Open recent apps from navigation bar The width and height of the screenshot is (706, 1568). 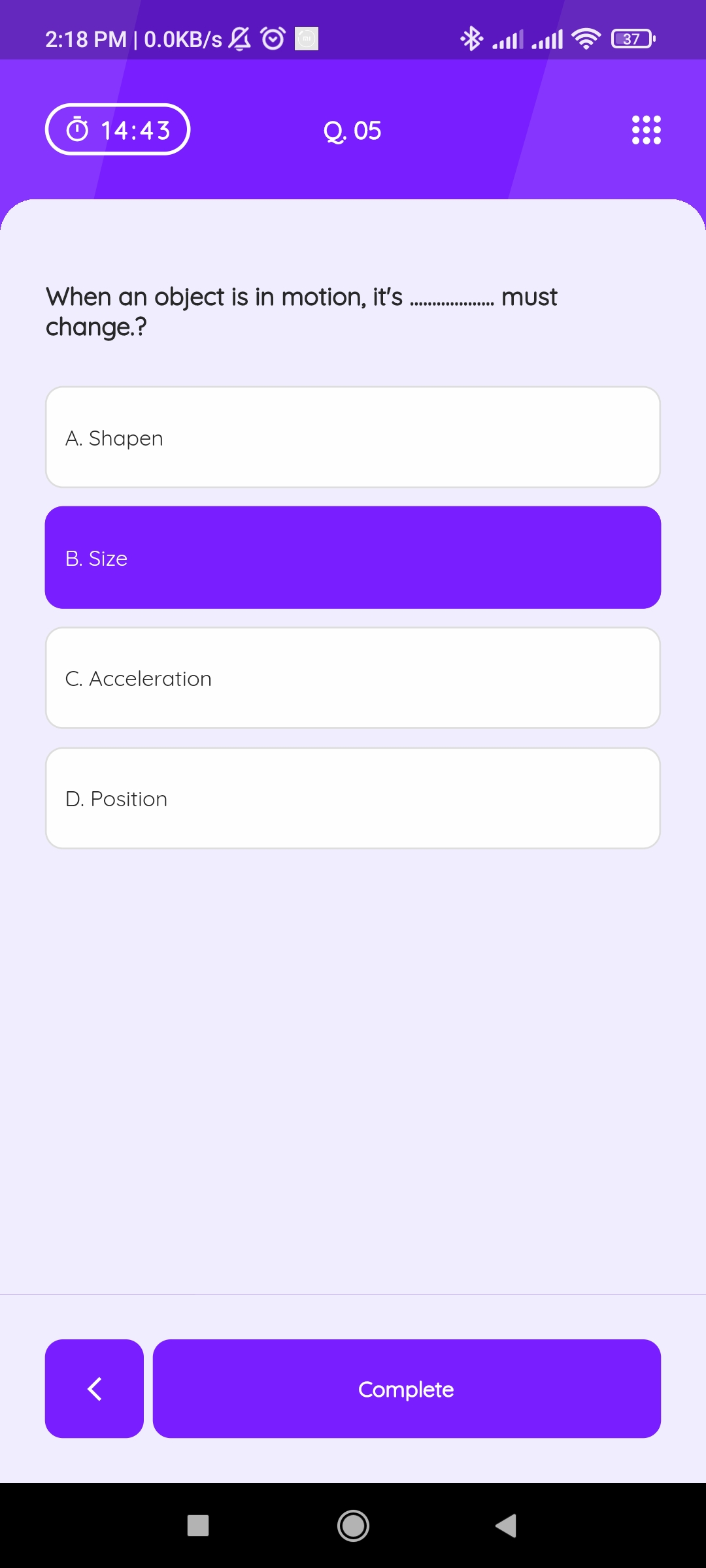coord(198,1526)
